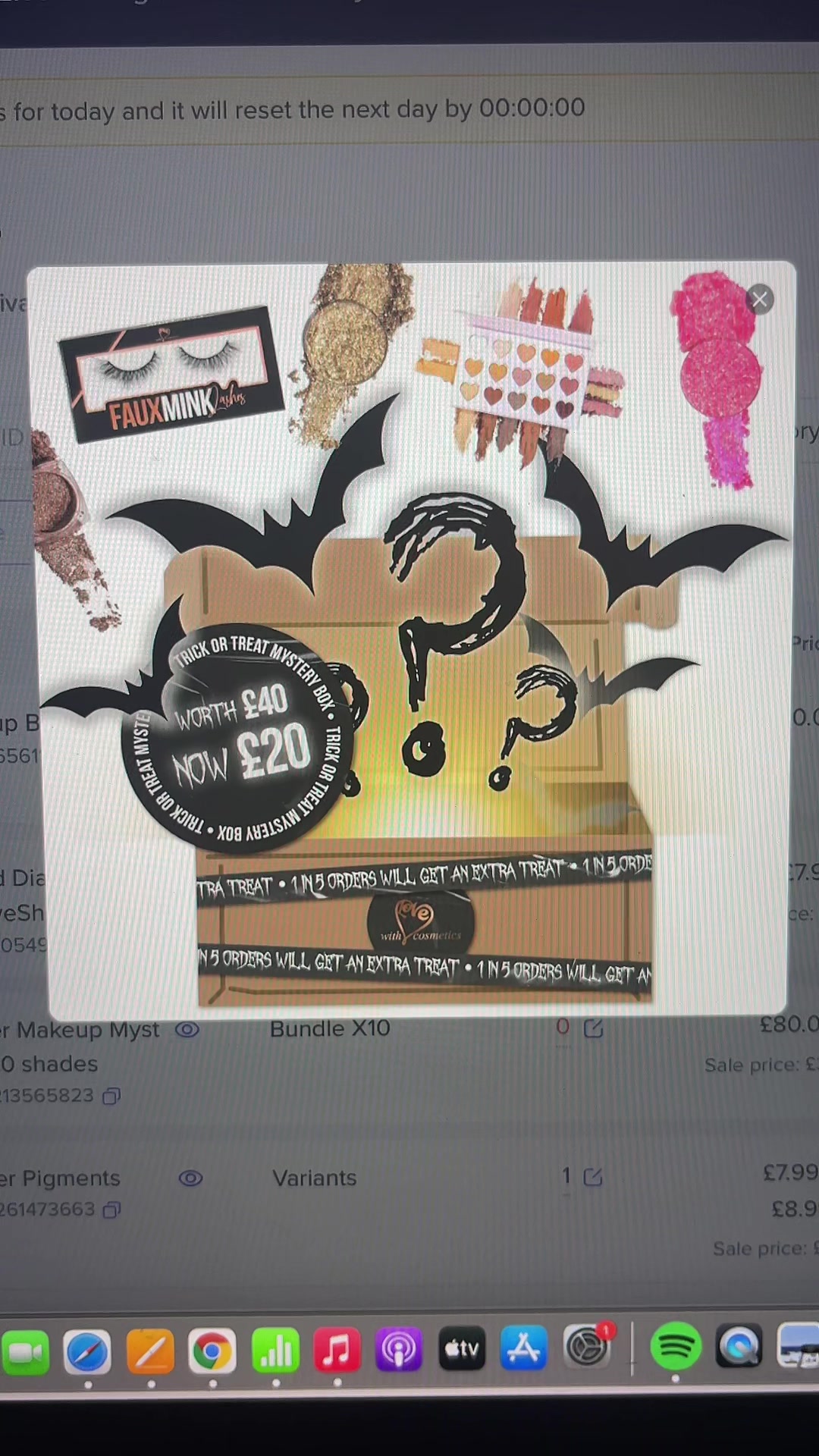Open the App Store from the dock

pyautogui.click(x=524, y=1348)
